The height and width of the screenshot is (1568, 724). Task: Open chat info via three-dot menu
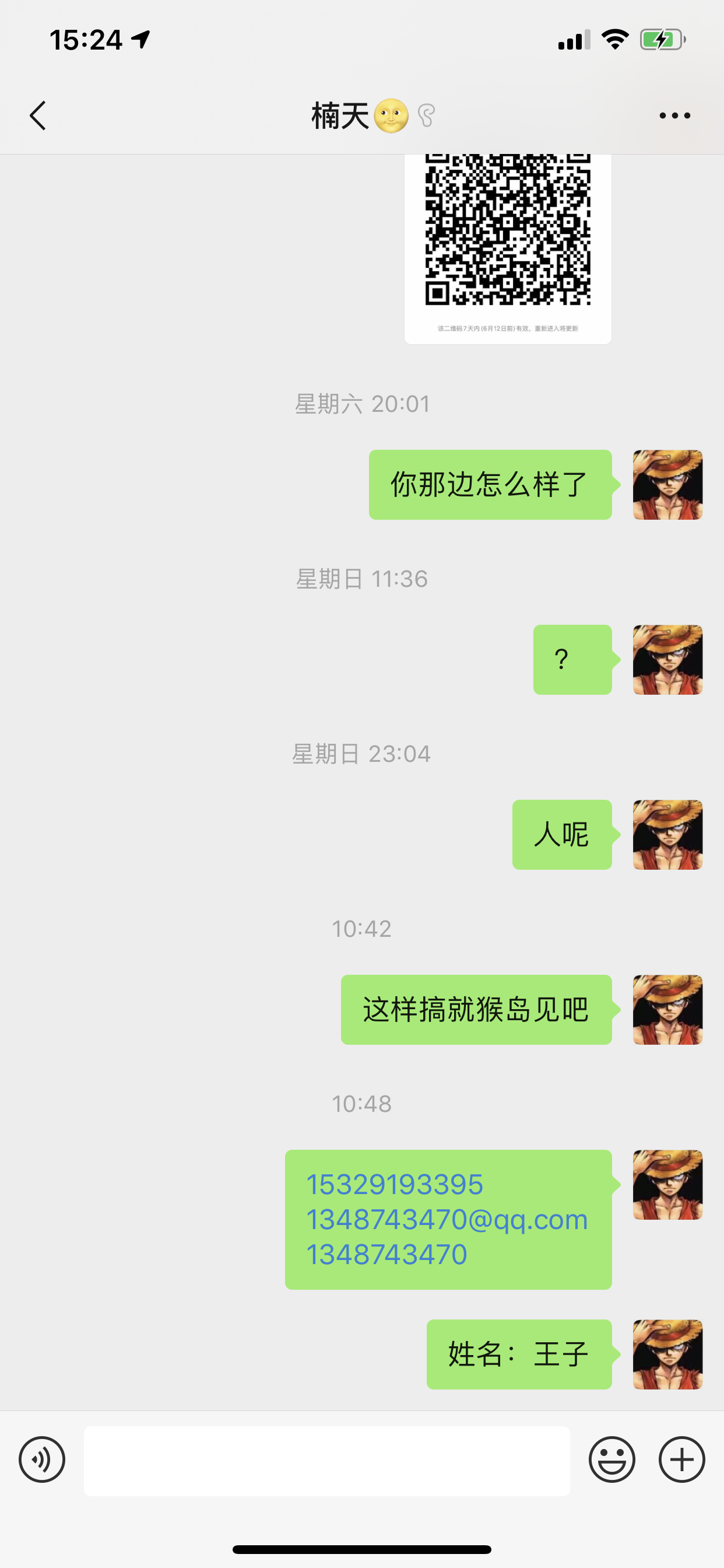coord(674,116)
